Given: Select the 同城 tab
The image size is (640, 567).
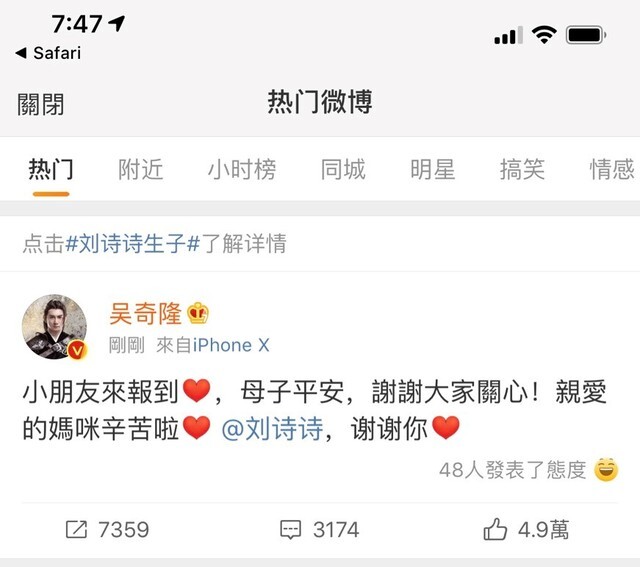Looking at the screenshot, I should click(x=343, y=170).
